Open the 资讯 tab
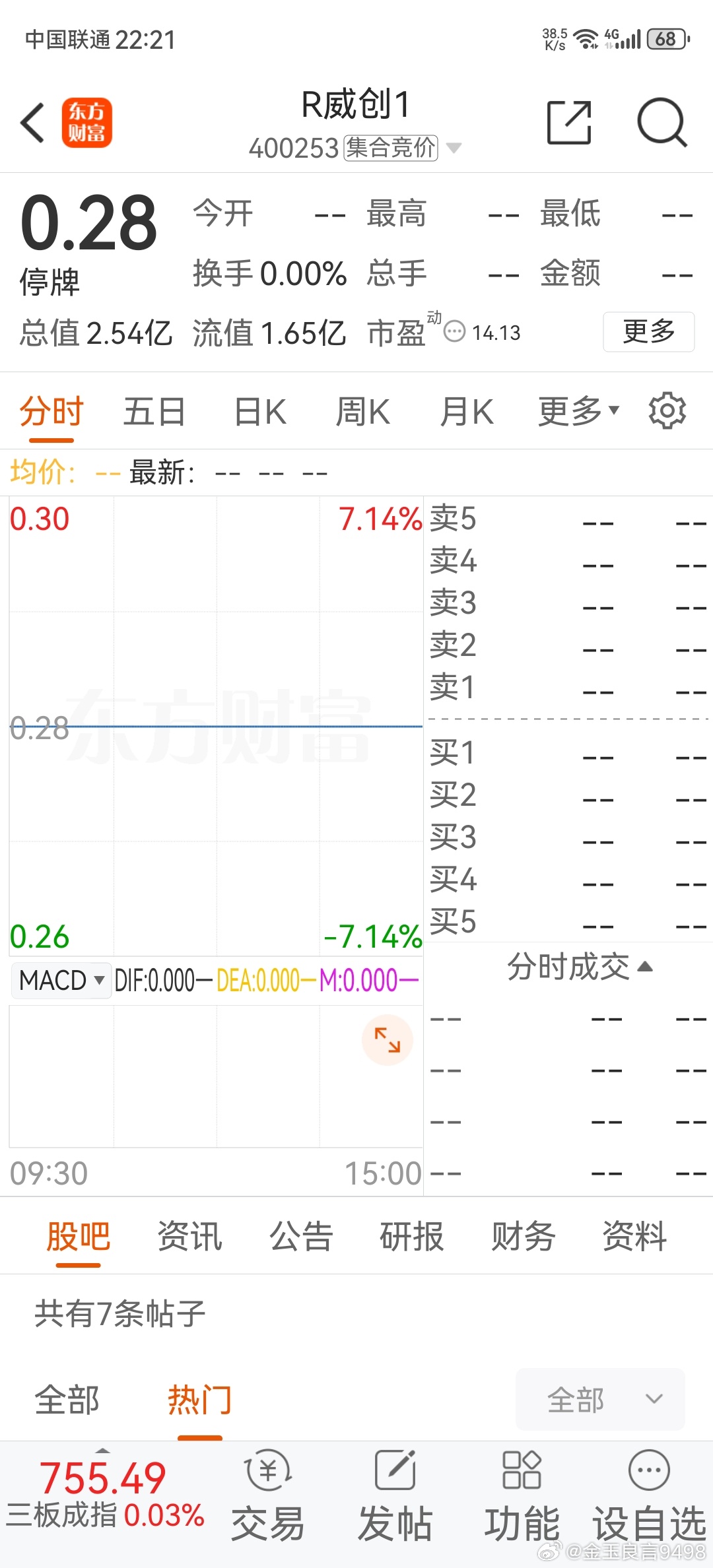Image resolution: width=713 pixels, height=1568 pixels. coord(189,1236)
